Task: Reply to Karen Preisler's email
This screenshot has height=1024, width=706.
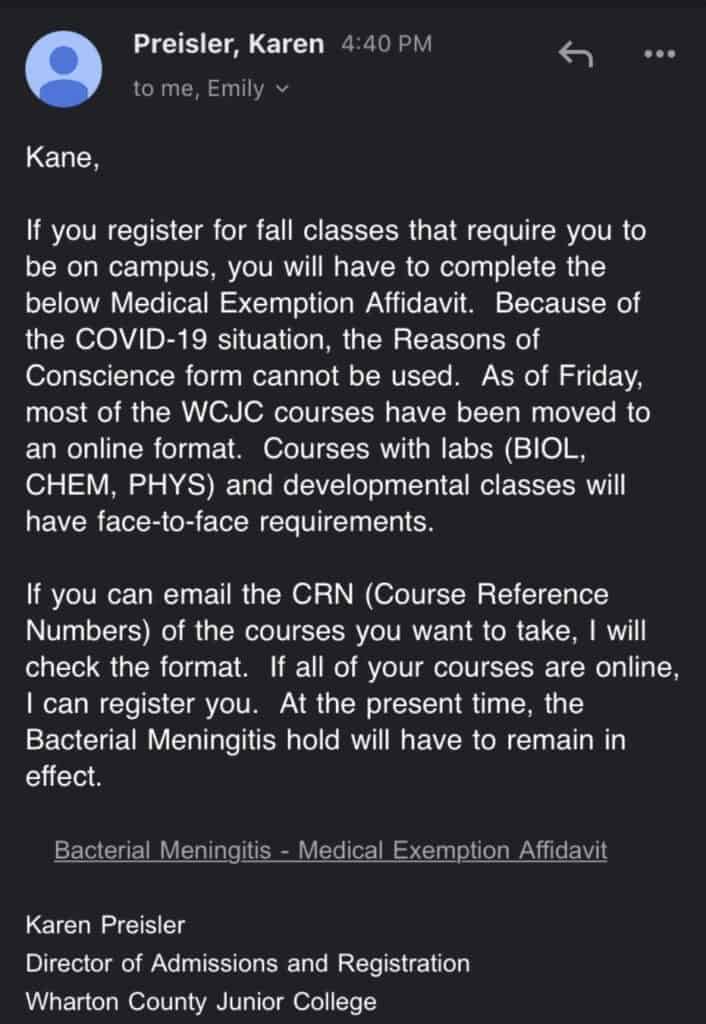Action: point(576,53)
